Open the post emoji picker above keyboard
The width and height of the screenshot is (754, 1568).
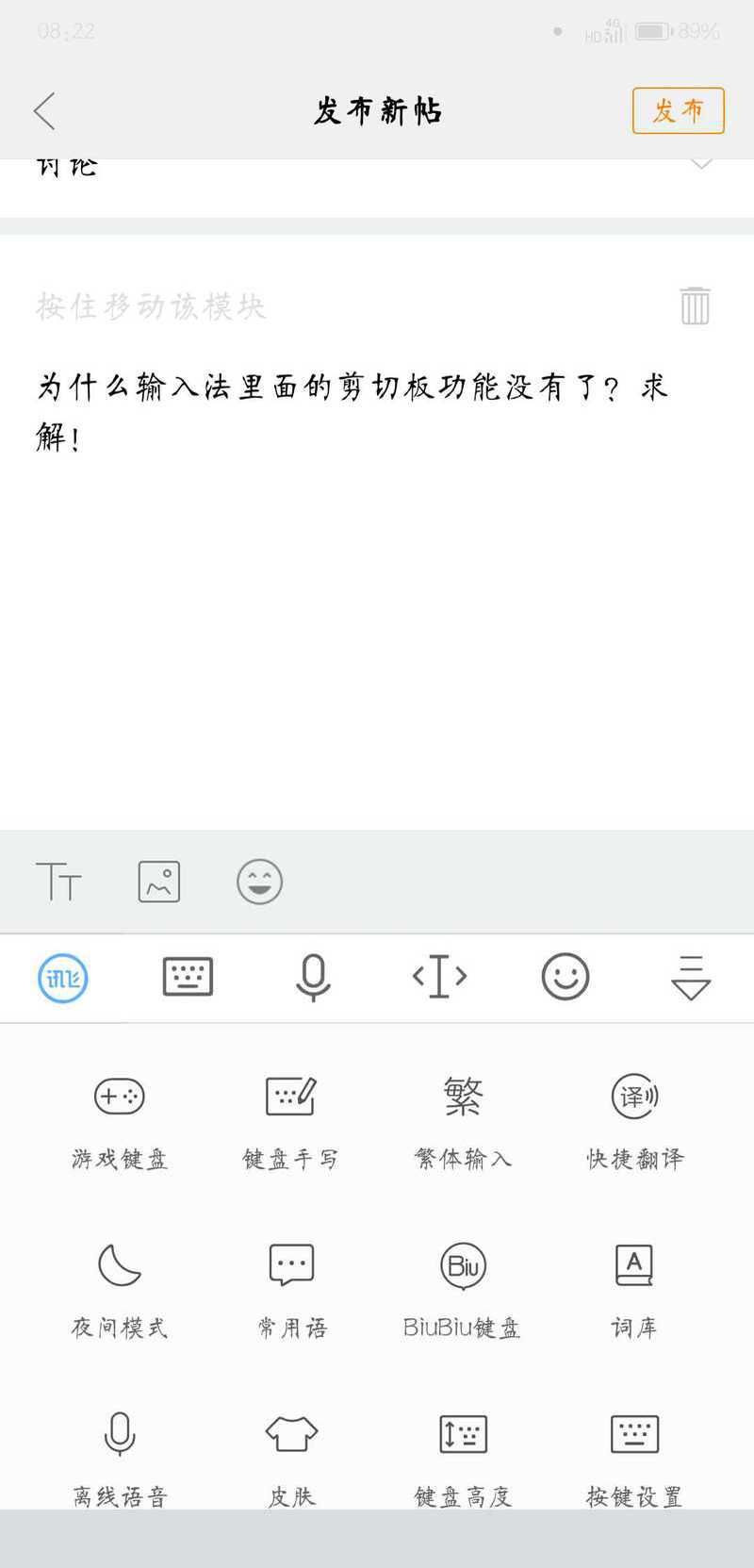point(259,883)
